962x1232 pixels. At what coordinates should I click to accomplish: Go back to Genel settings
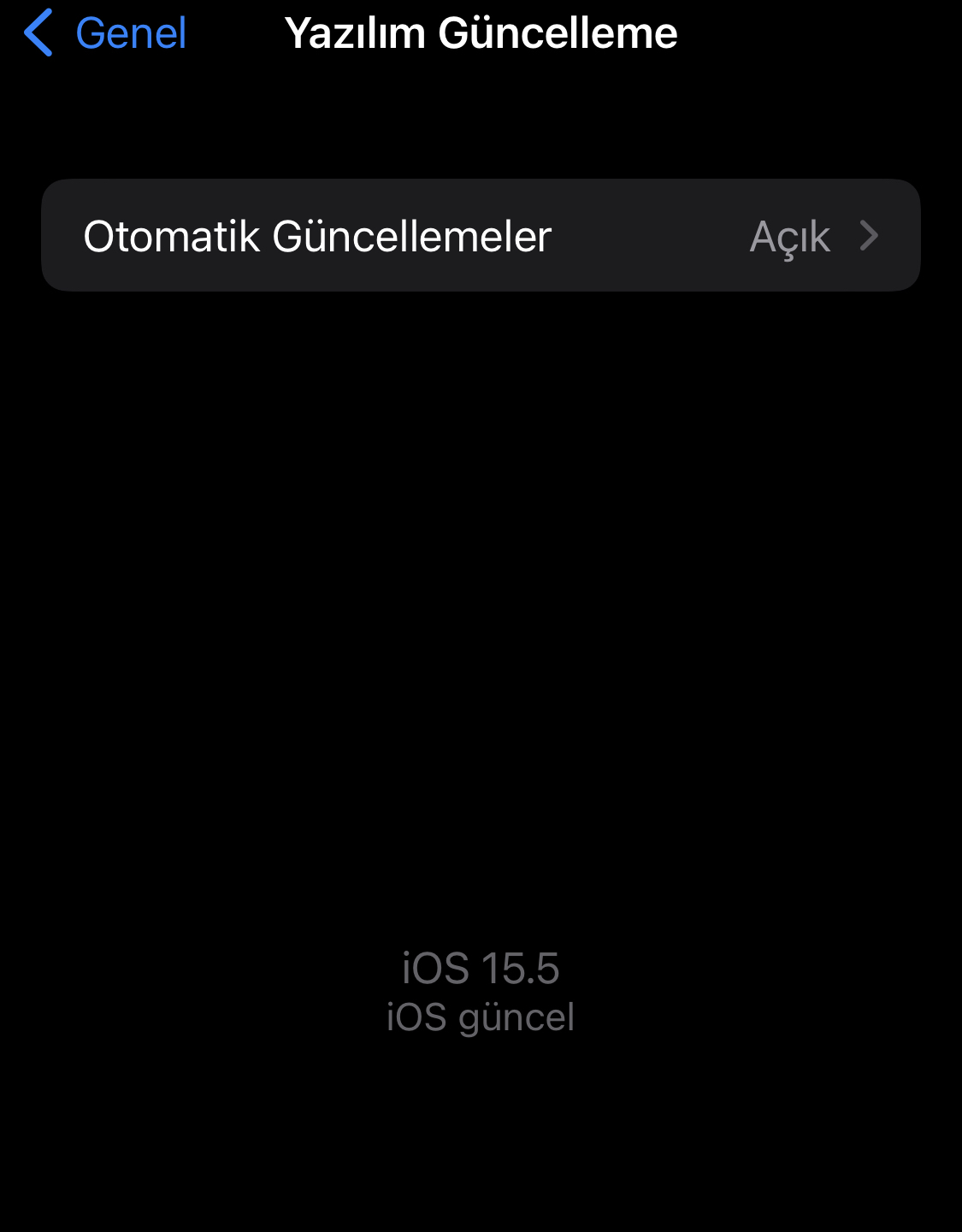(106, 34)
